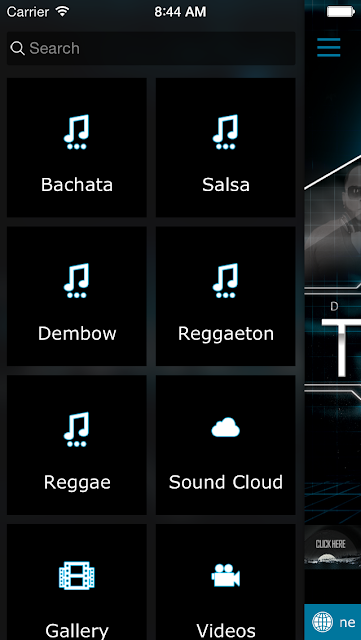
Task: Go to the Videos section
Action: click(x=225, y=582)
